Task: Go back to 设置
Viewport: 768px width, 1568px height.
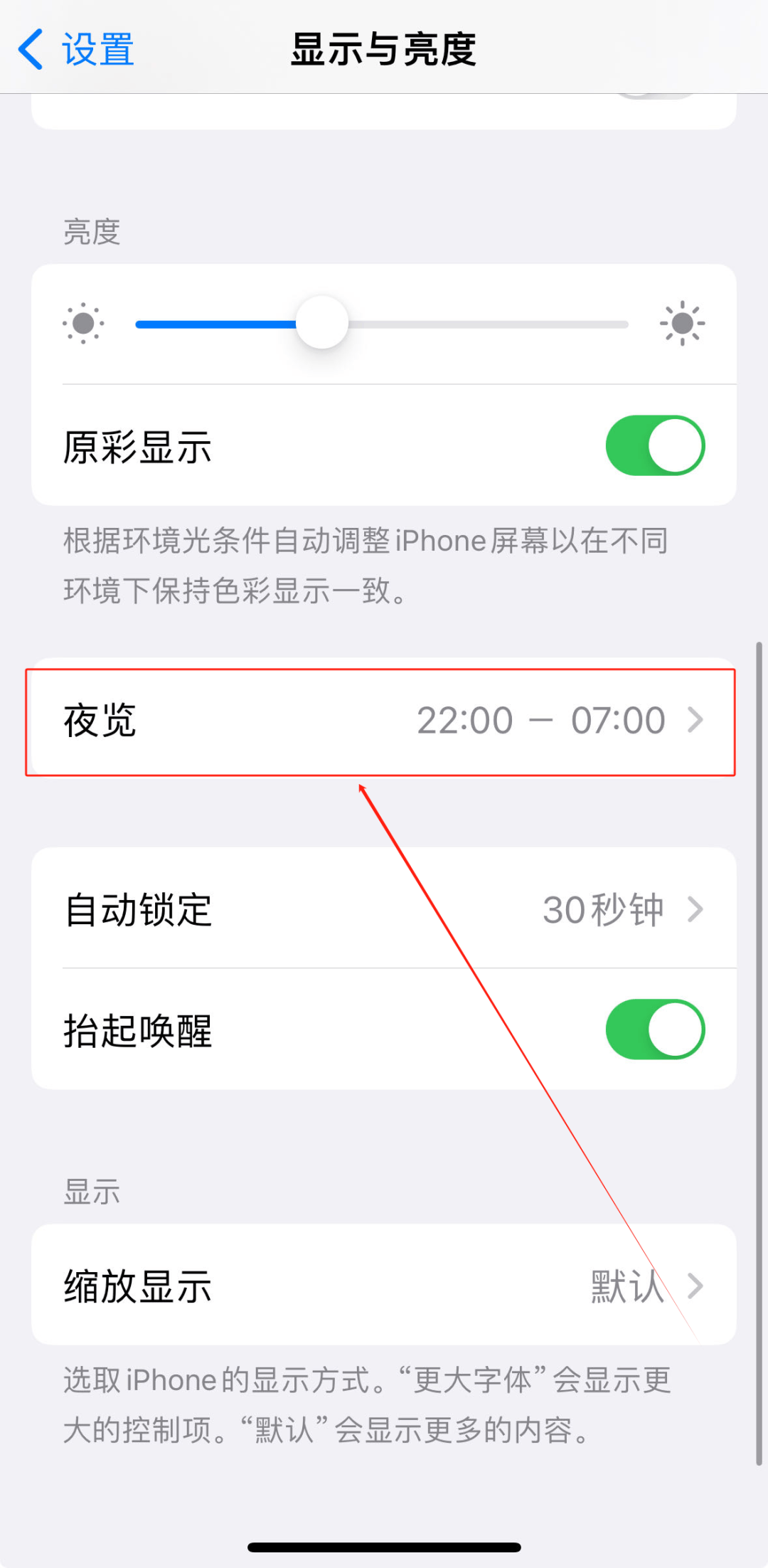Action: (x=77, y=50)
